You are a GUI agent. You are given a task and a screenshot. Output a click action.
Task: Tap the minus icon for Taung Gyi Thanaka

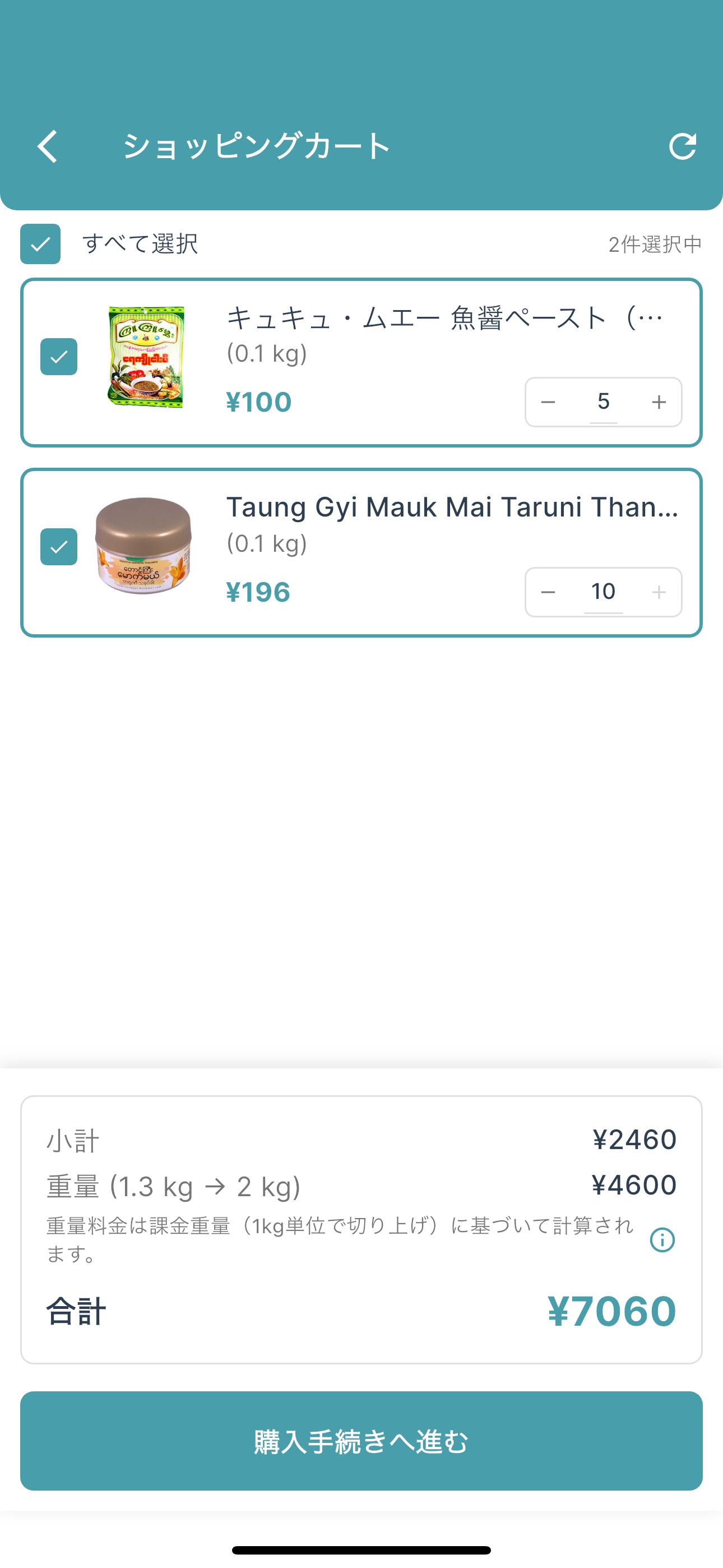548,591
